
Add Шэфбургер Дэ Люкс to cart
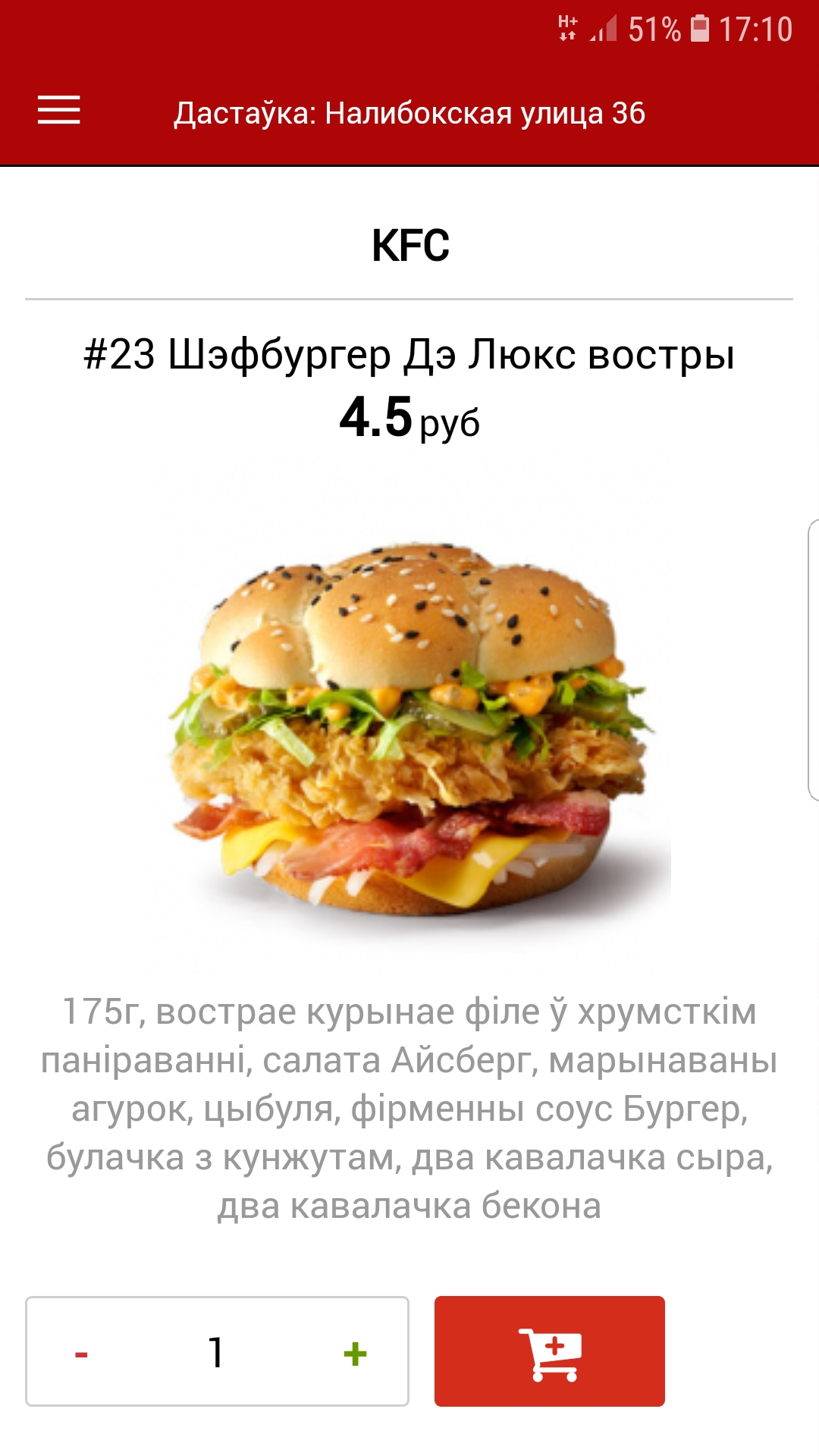tap(549, 1352)
